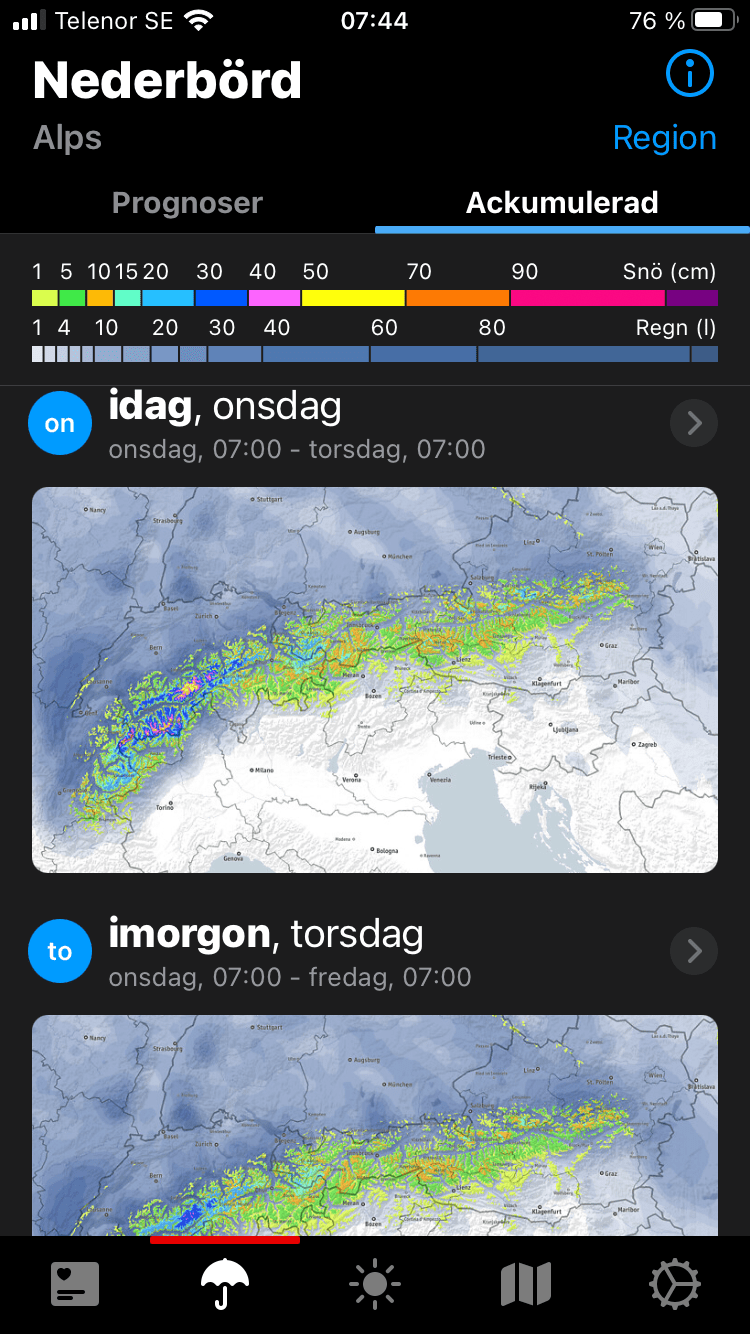Open the idag precipitation map
Image resolution: width=750 pixels, height=1334 pixels.
pos(375,680)
